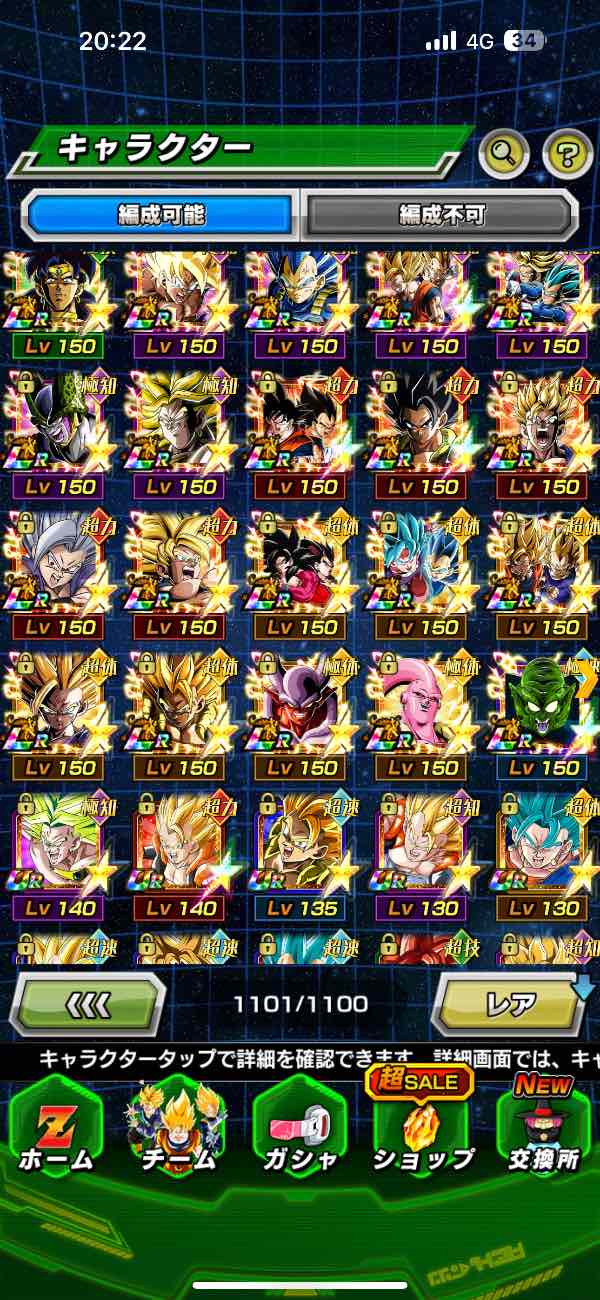Screen dimensions: 600x1300
Task: Tap the back arrows button
Action: tap(88, 1003)
